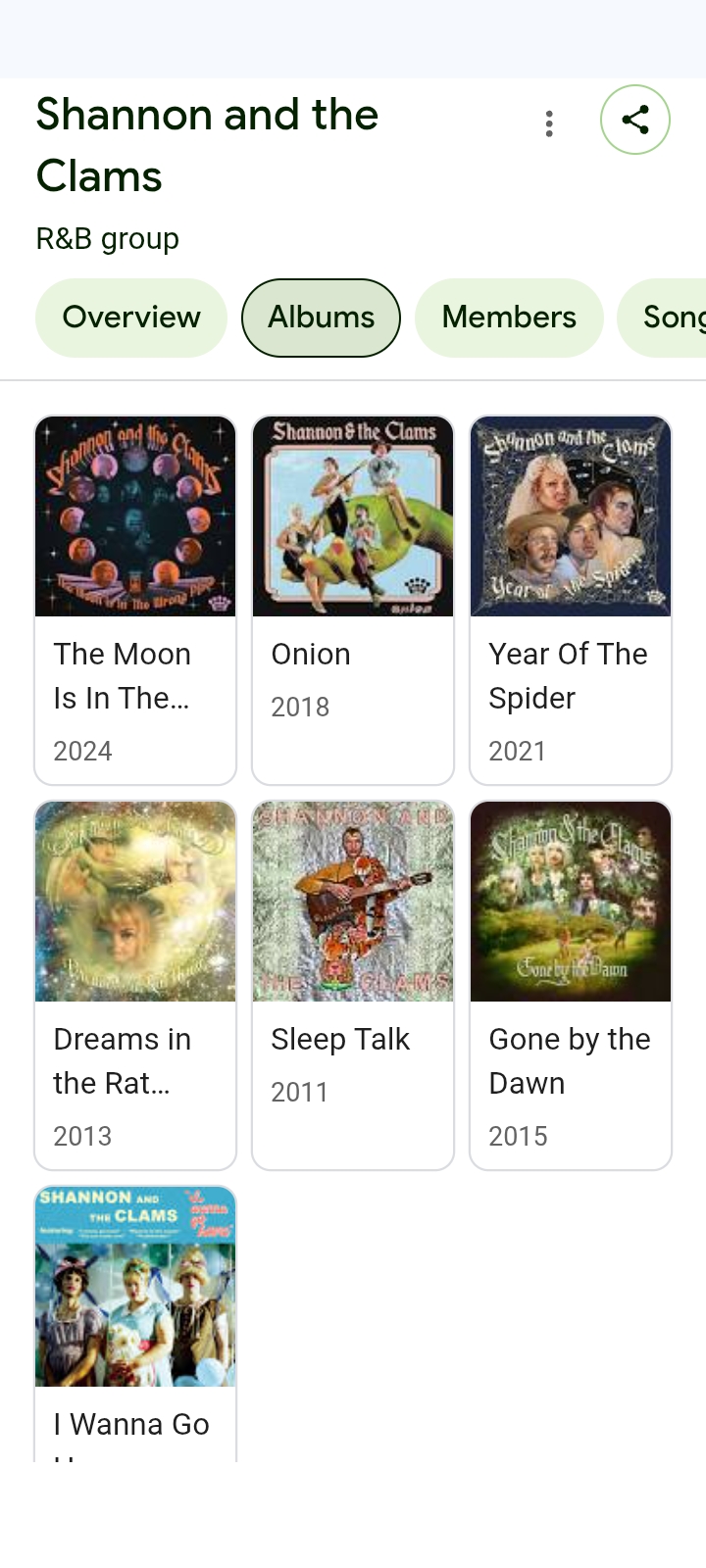Open Gone by the Dawn album
Viewport: 706px width, 1568px height.
(x=571, y=985)
